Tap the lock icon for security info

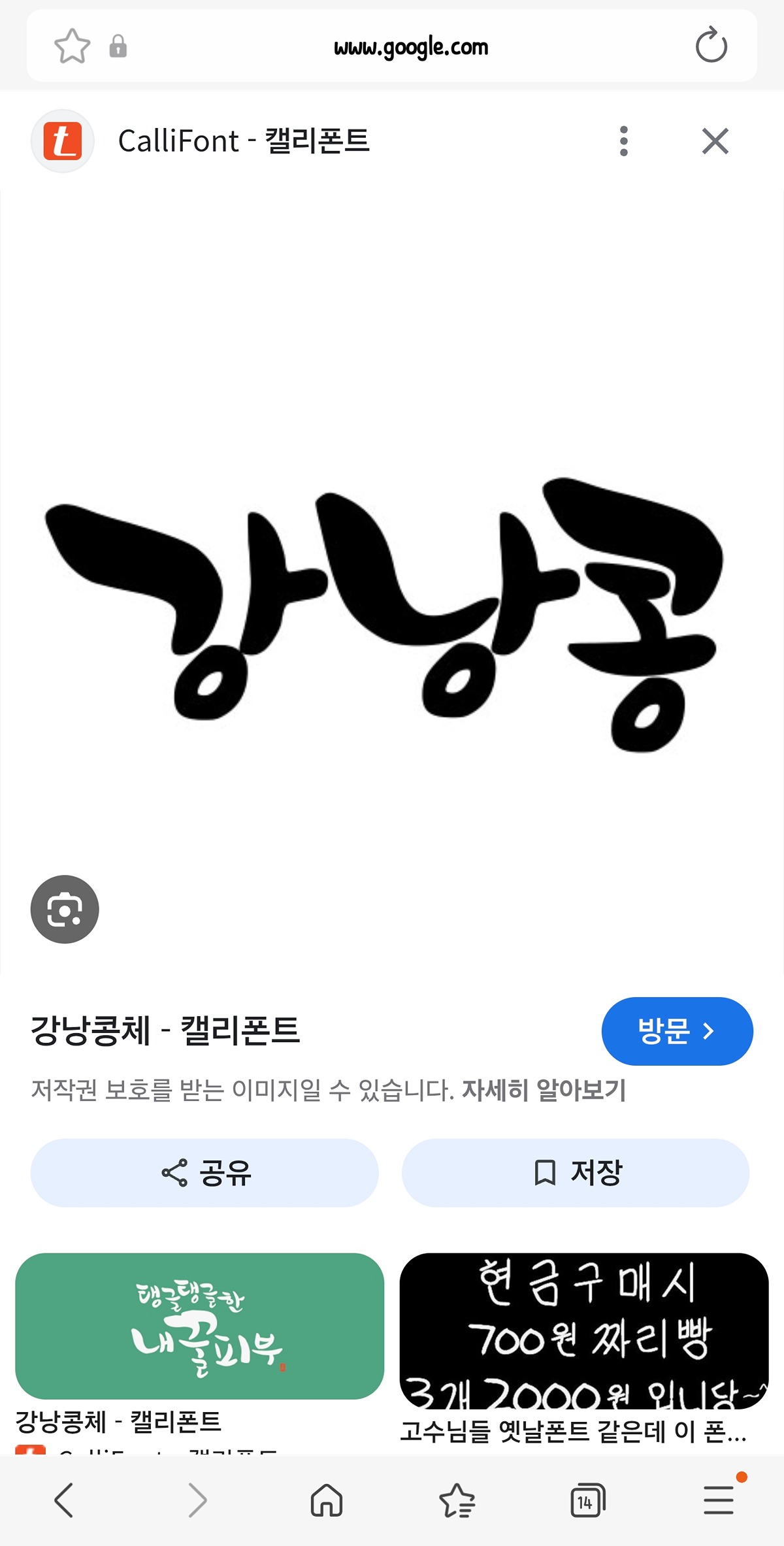point(118,47)
